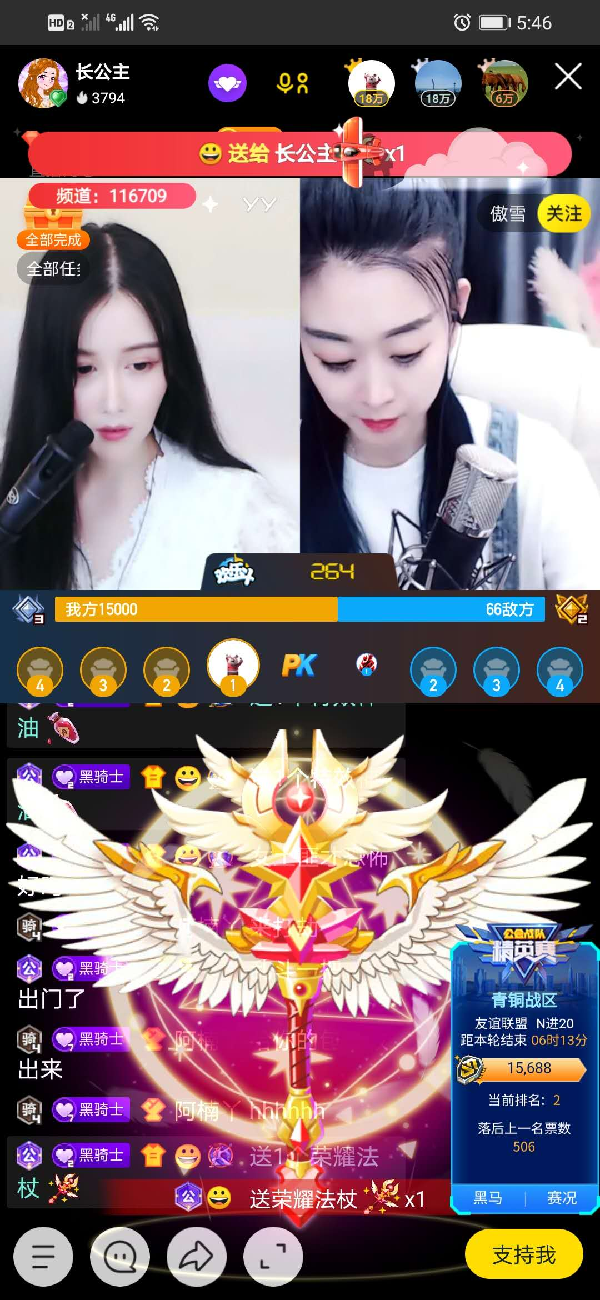Open the chat message bubble

(120, 1256)
